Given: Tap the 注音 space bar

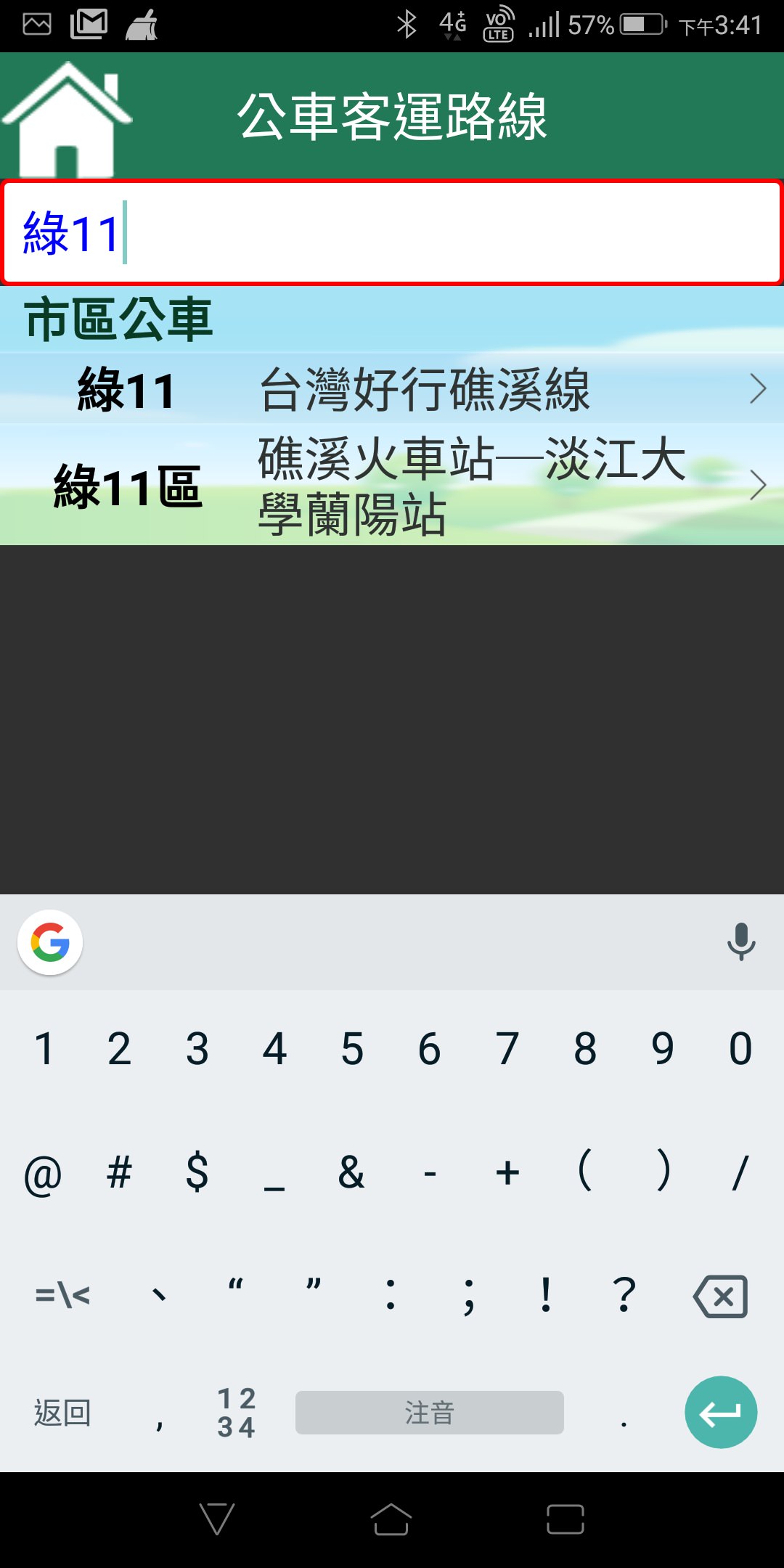Looking at the screenshot, I should 429,1413.
